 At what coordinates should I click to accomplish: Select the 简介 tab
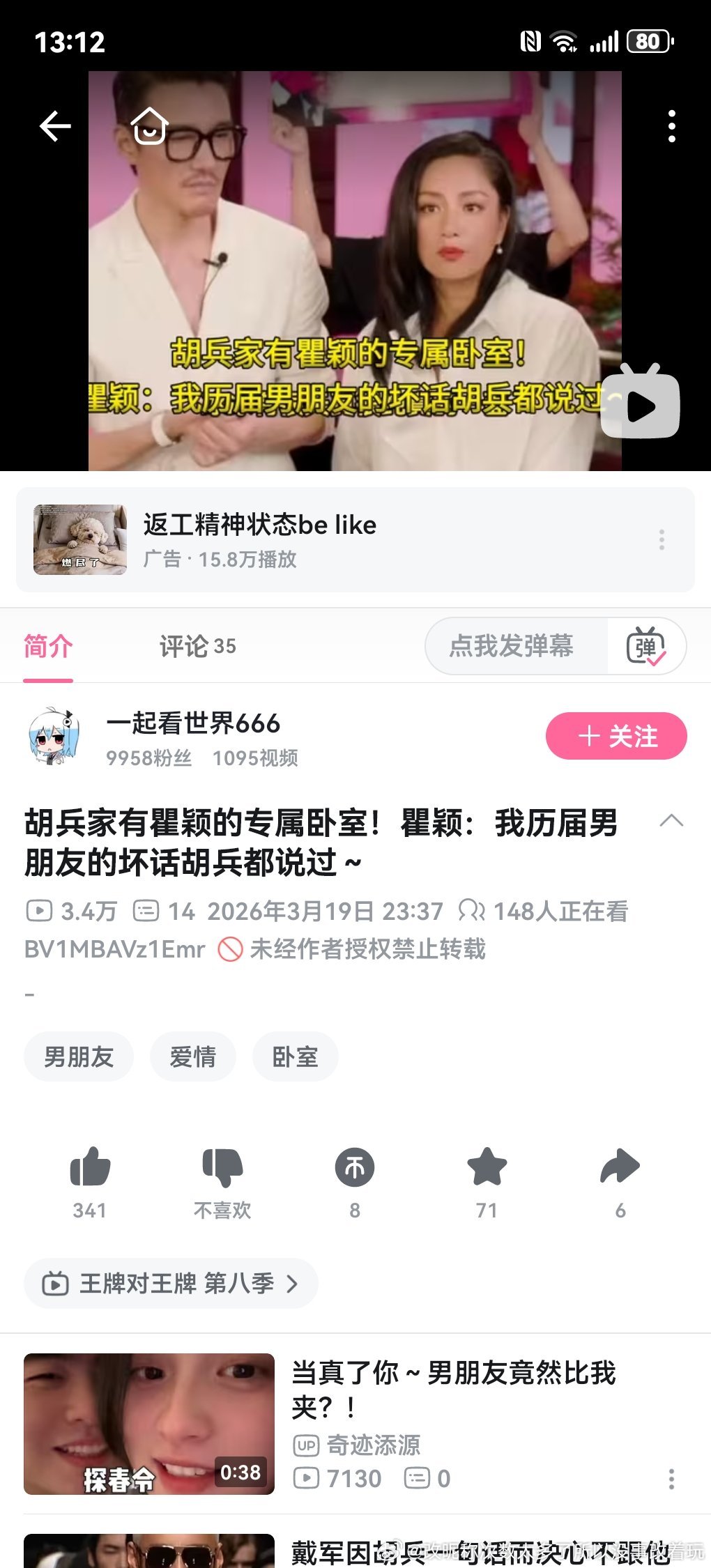[47, 646]
